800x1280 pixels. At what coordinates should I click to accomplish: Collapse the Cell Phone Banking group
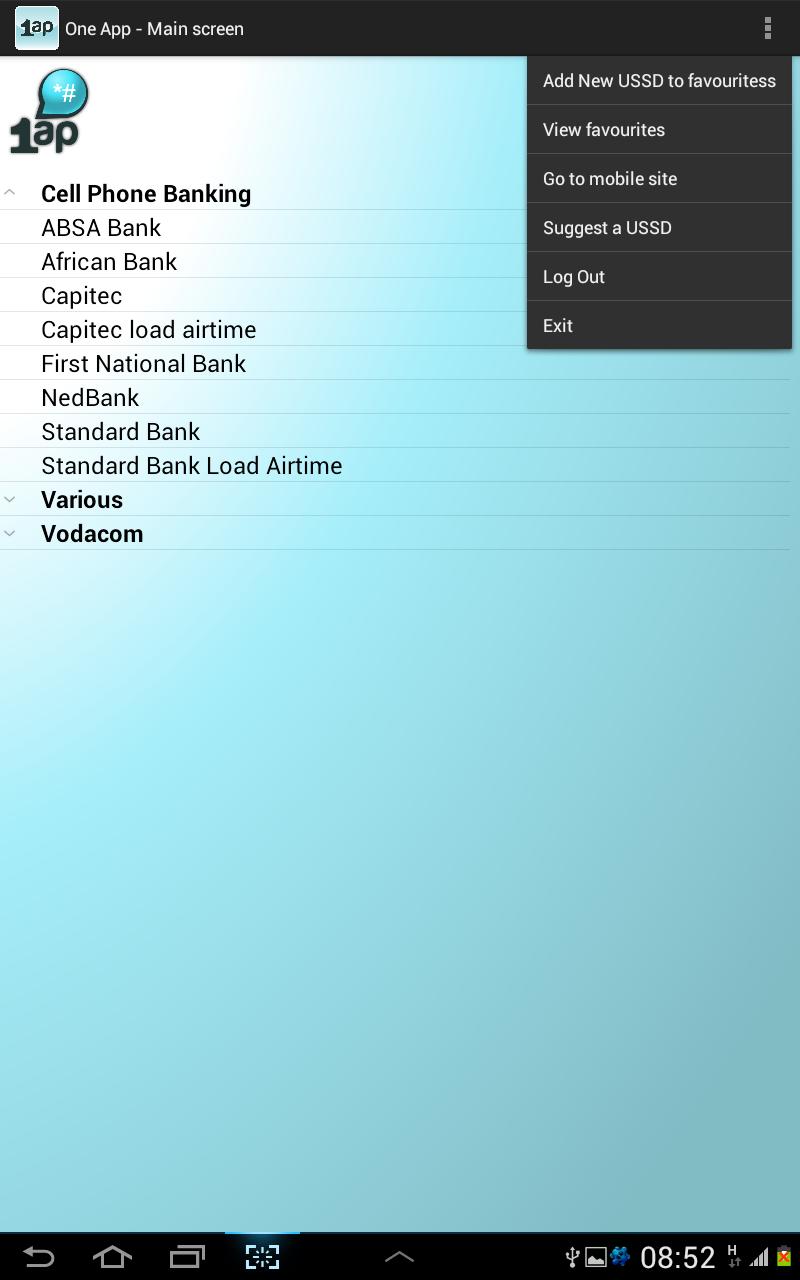click(x=145, y=193)
